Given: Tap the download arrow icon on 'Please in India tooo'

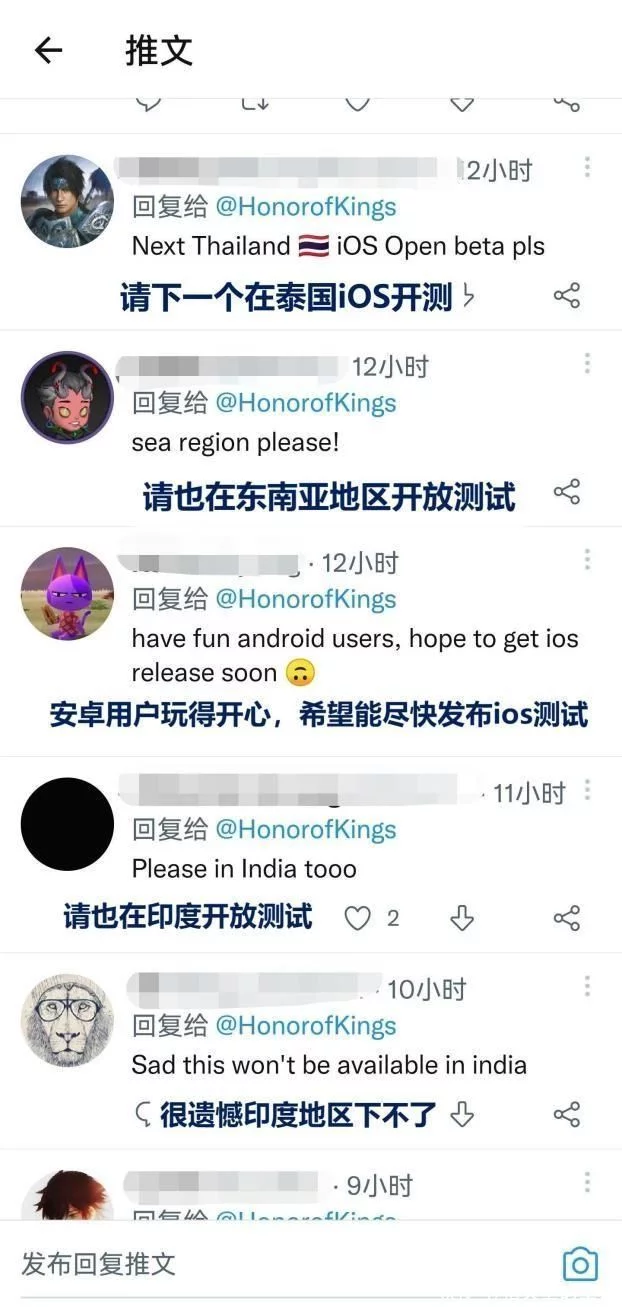Looking at the screenshot, I should point(461,918).
